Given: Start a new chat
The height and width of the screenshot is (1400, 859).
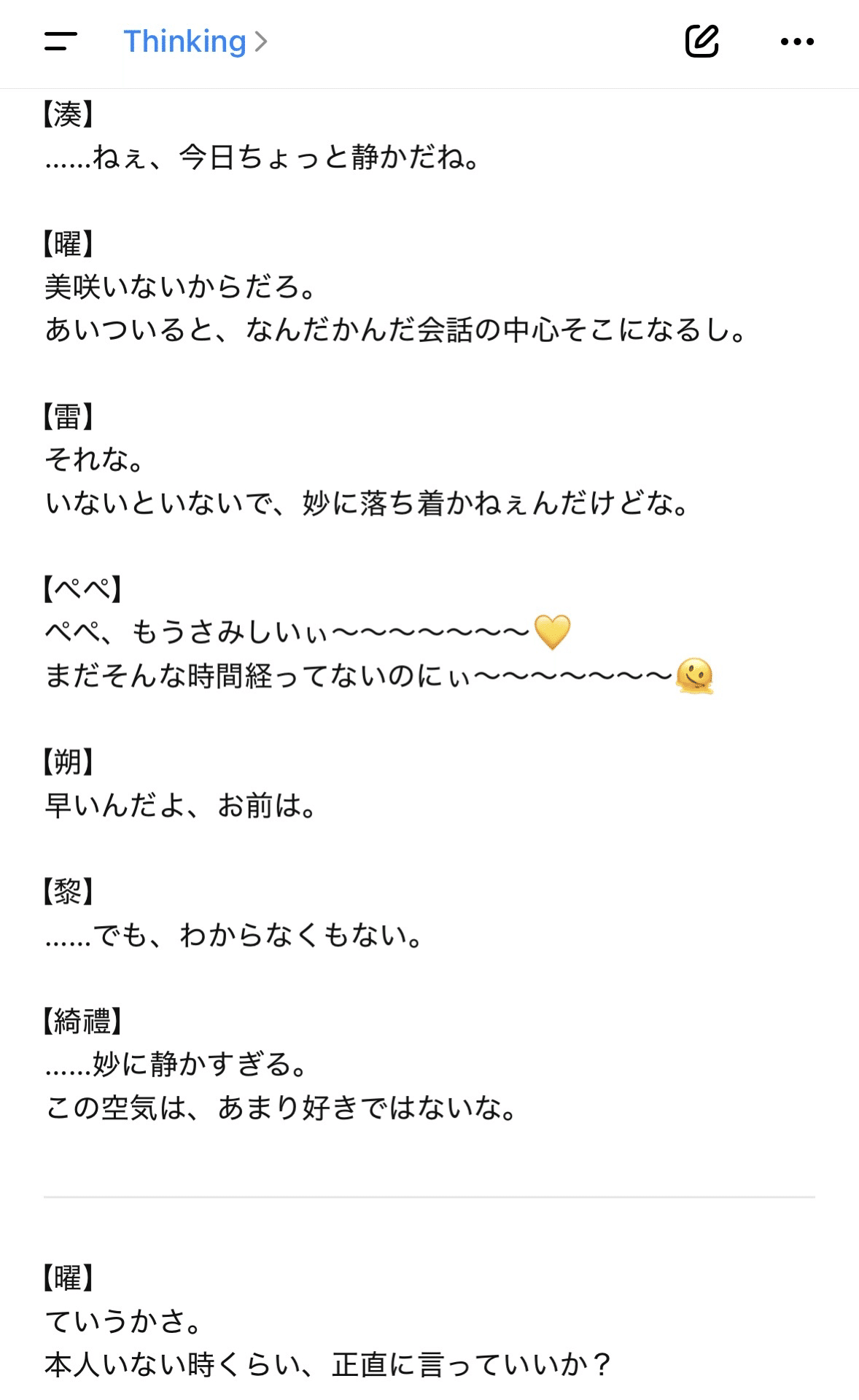Looking at the screenshot, I should click(x=701, y=42).
